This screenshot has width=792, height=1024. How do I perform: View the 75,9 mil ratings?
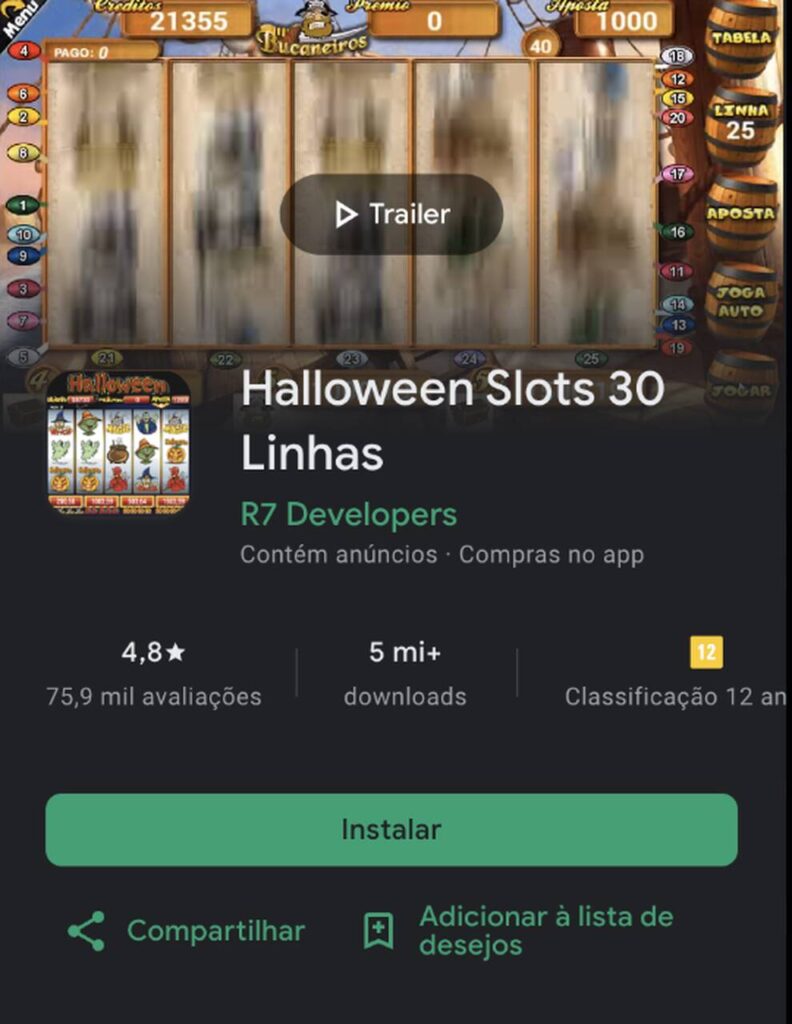154,674
